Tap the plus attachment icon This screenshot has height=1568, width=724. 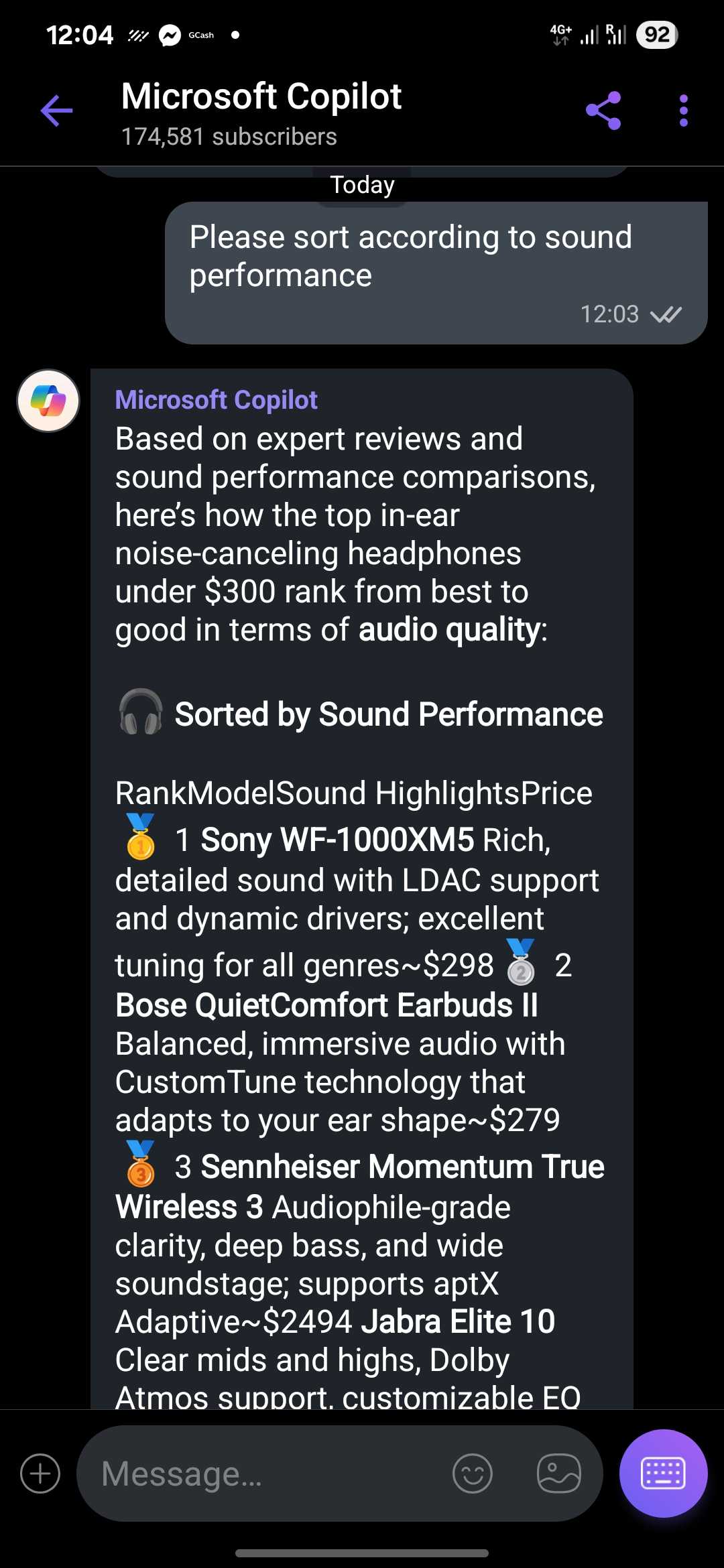(40, 1474)
